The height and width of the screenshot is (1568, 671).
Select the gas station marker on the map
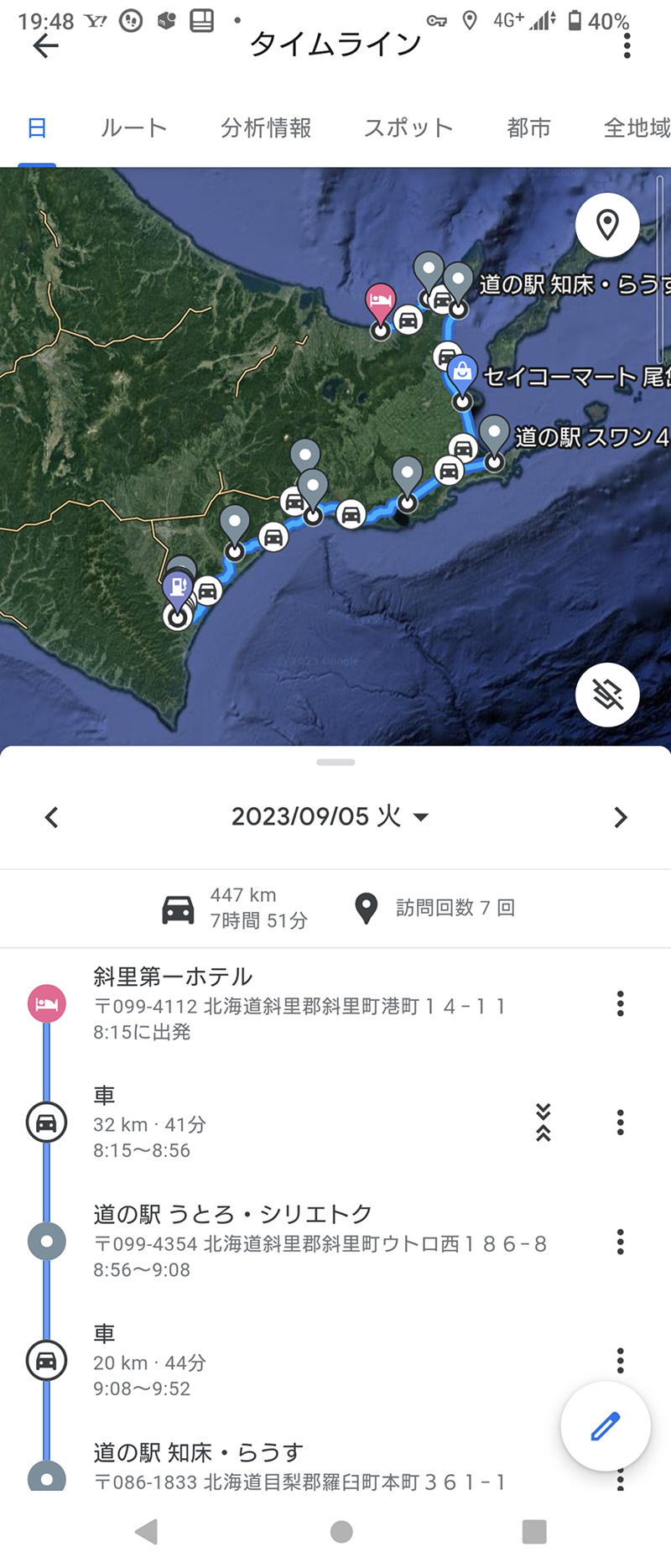pos(176,587)
